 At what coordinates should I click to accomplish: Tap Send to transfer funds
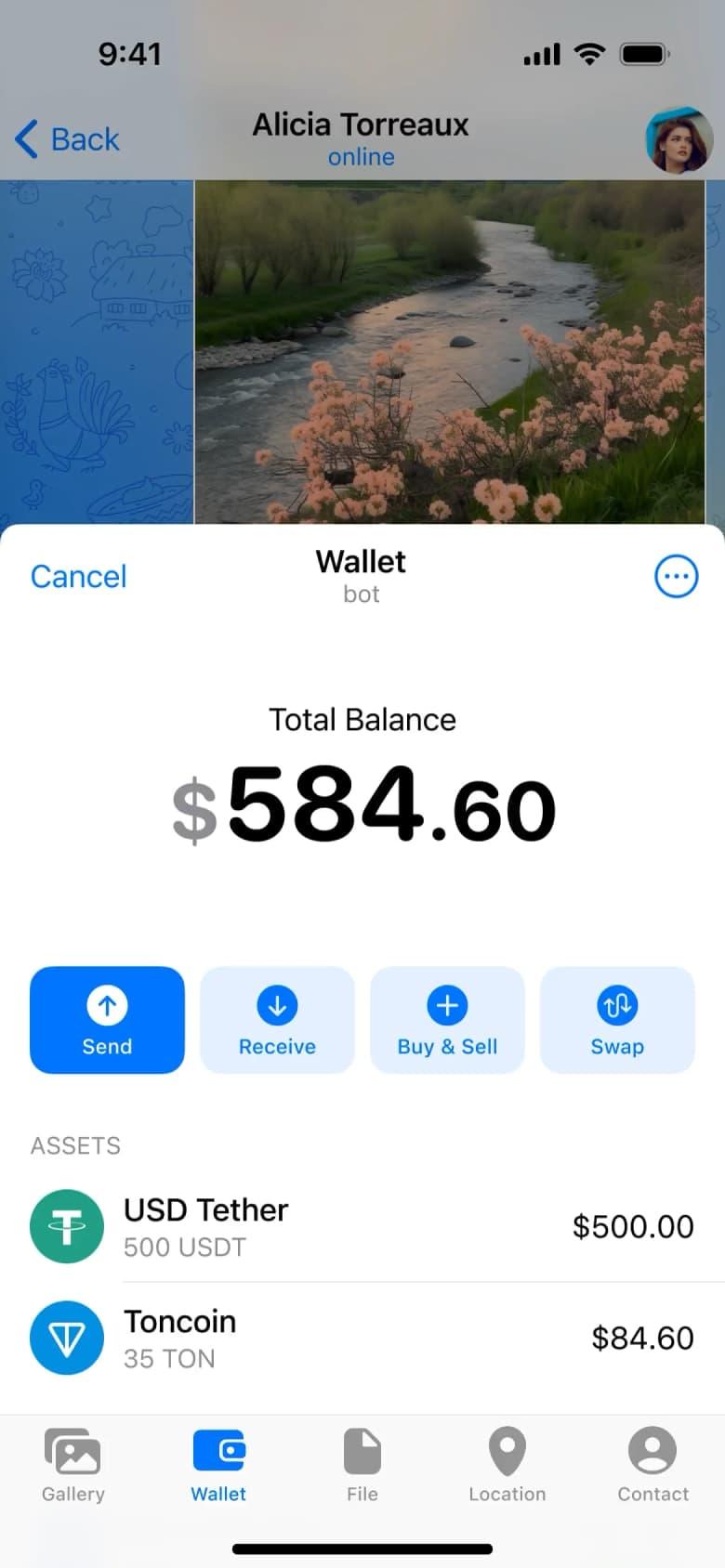click(x=107, y=1020)
